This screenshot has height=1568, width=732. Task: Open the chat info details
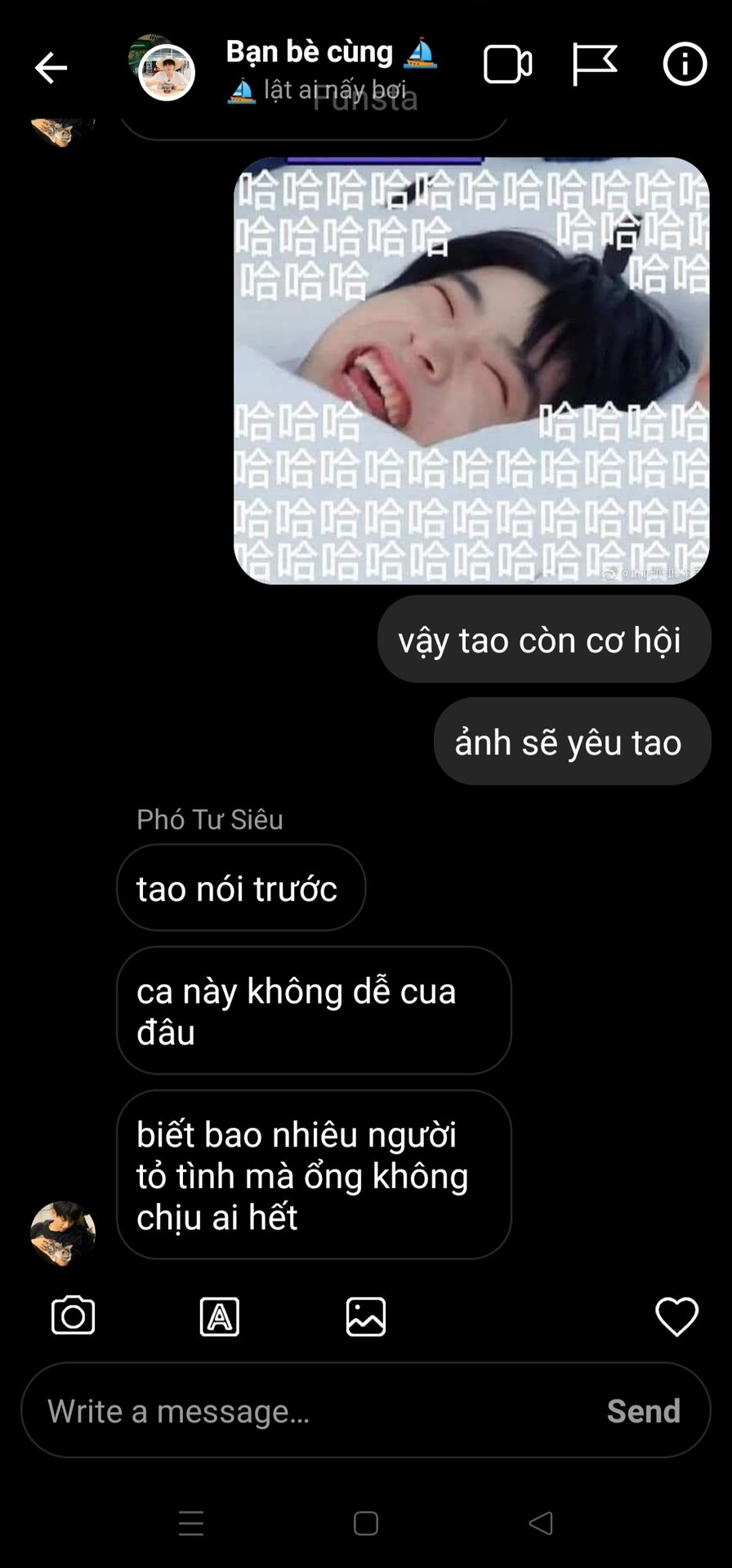point(685,64)
